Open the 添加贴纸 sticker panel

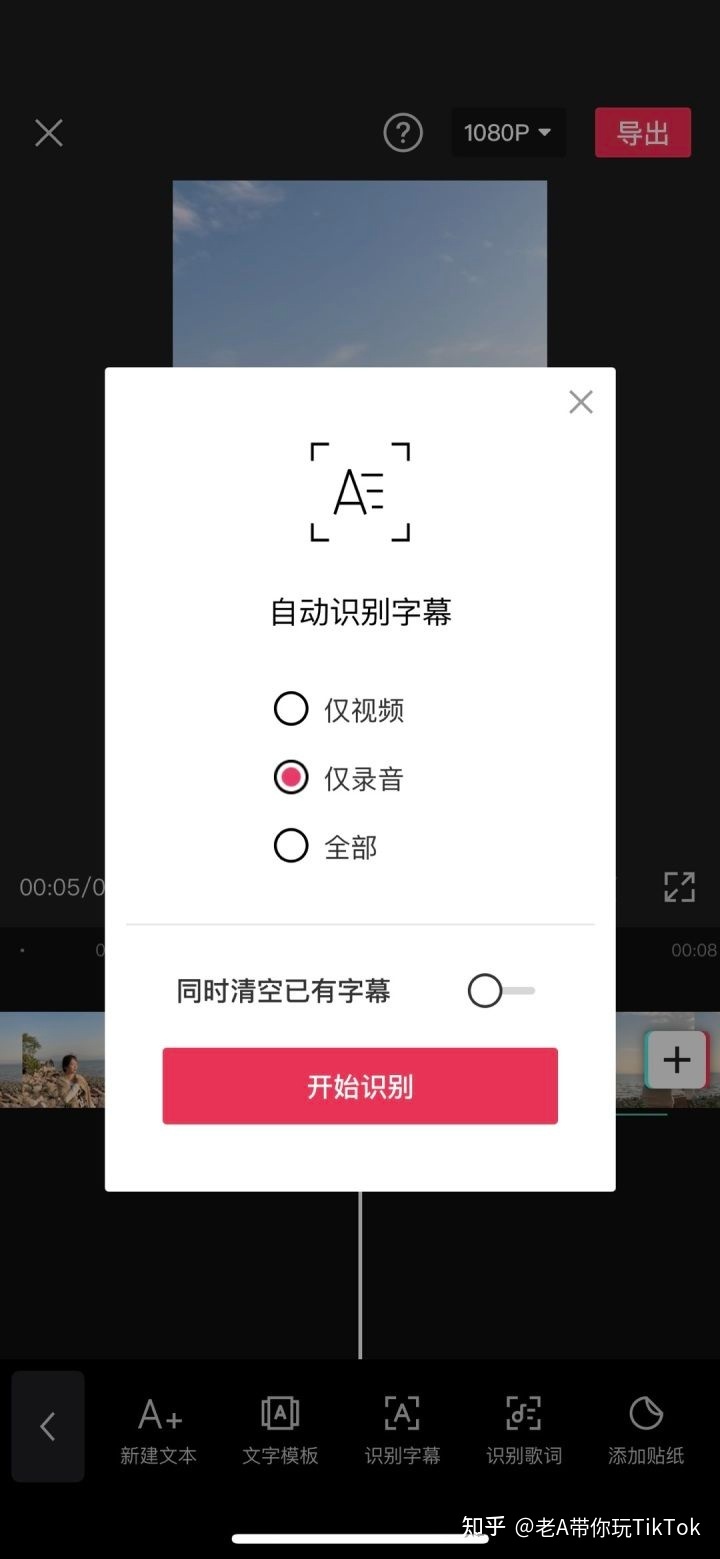(x=644, y=1428)
